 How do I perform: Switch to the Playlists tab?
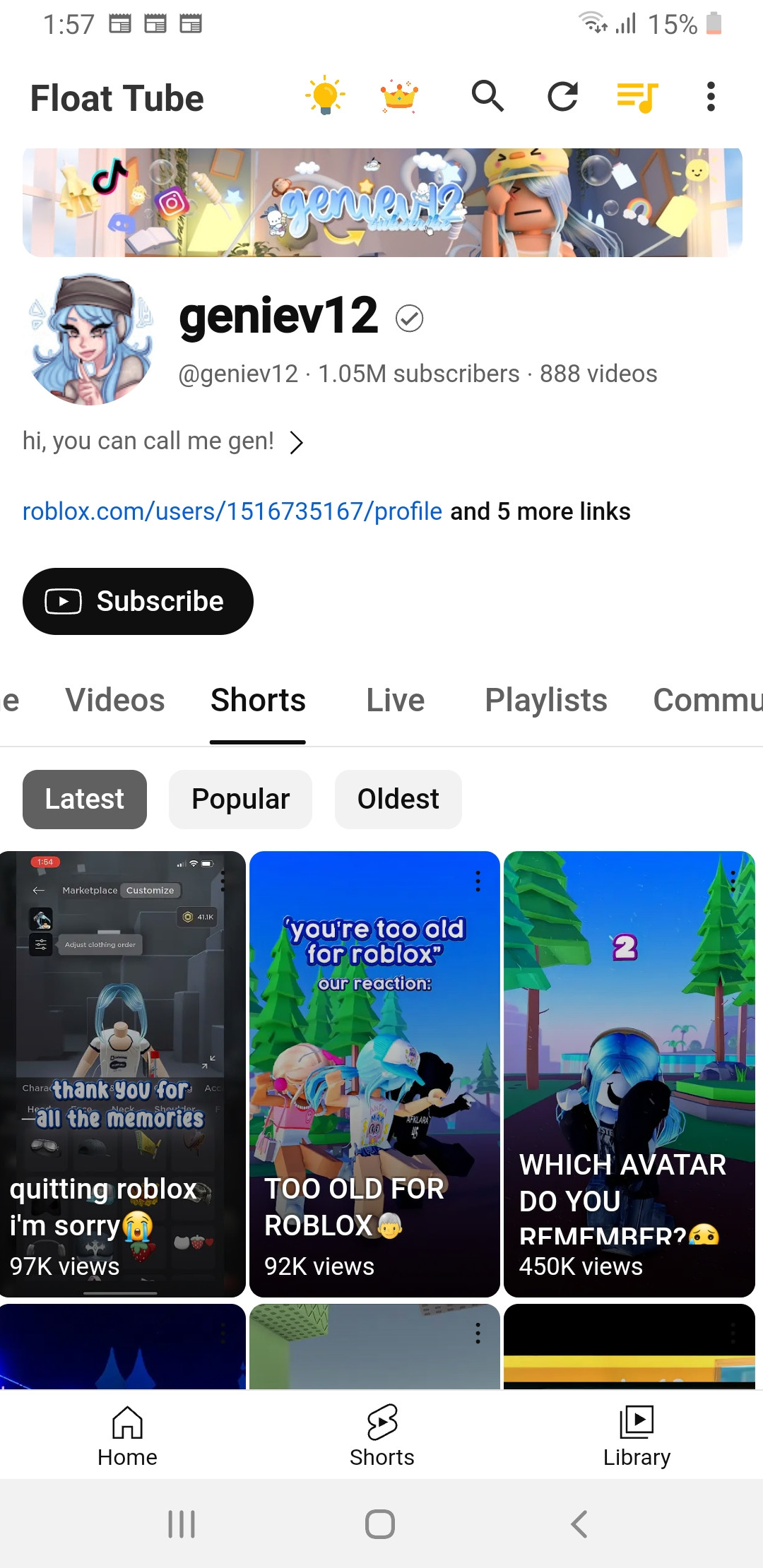[x=545, y=701]
